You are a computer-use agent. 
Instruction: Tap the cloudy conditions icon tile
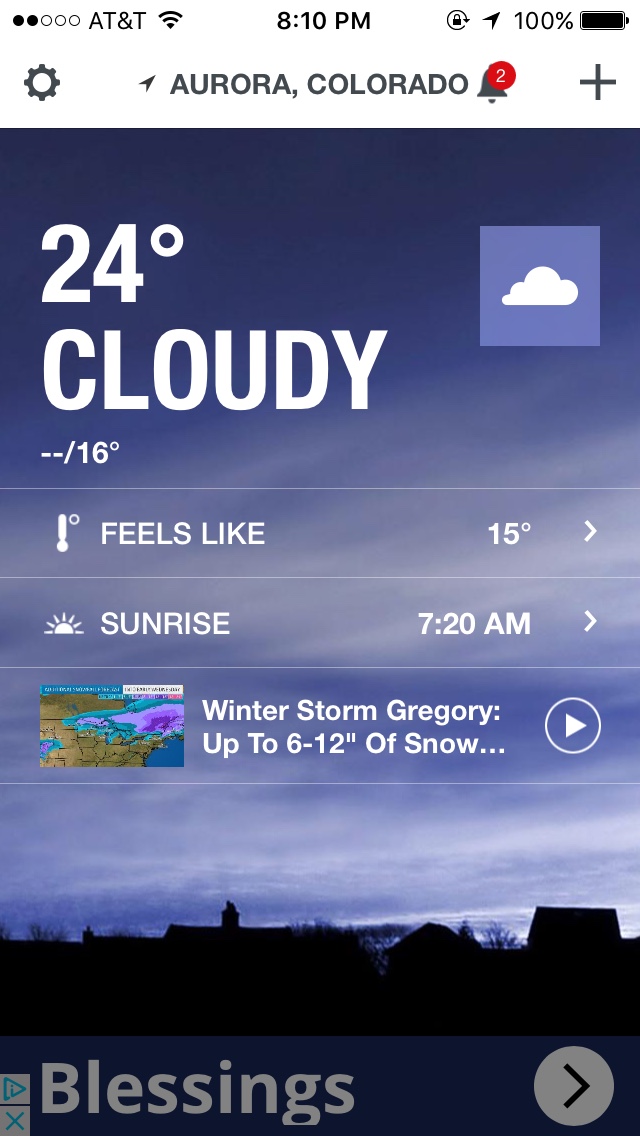click(x=540, y=286)
